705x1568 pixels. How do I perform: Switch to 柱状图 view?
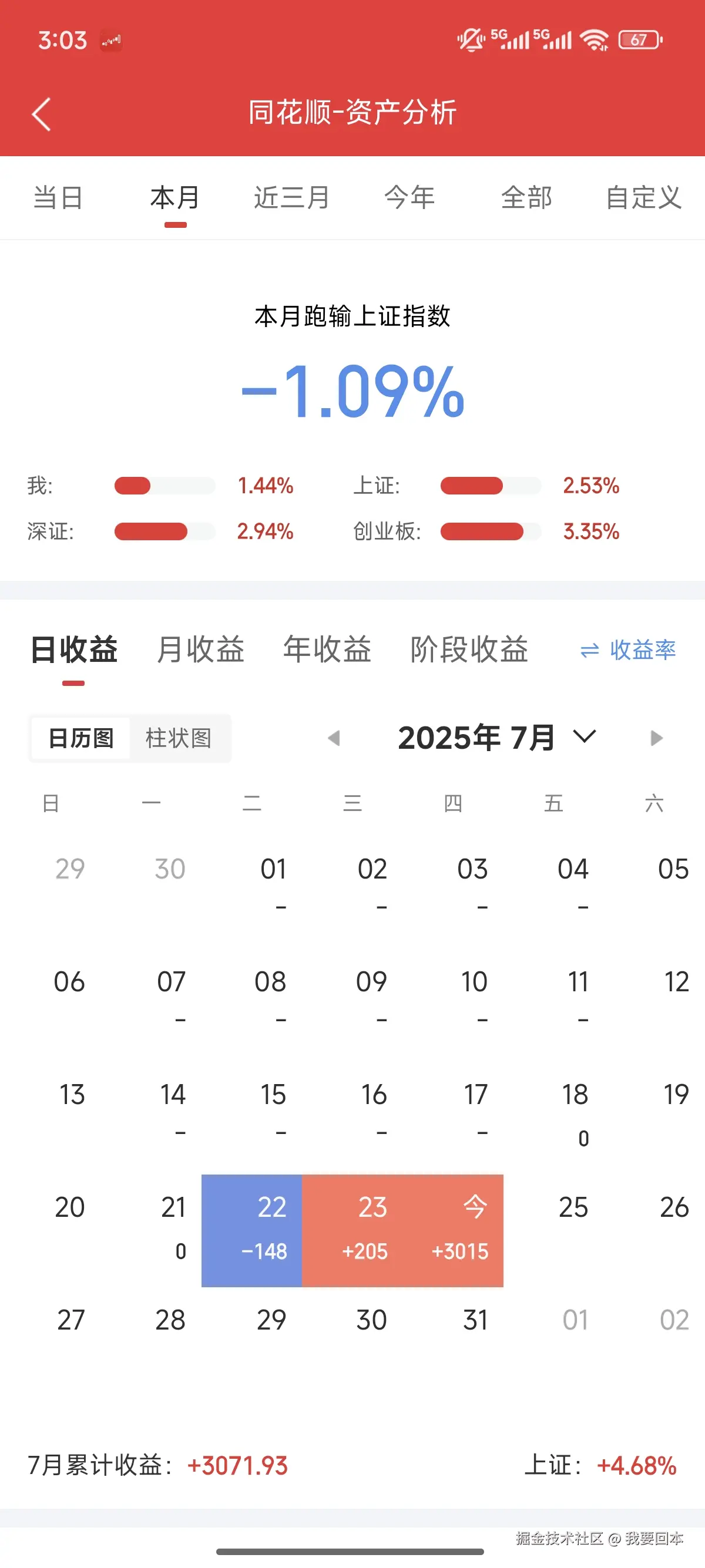(180, 738)
